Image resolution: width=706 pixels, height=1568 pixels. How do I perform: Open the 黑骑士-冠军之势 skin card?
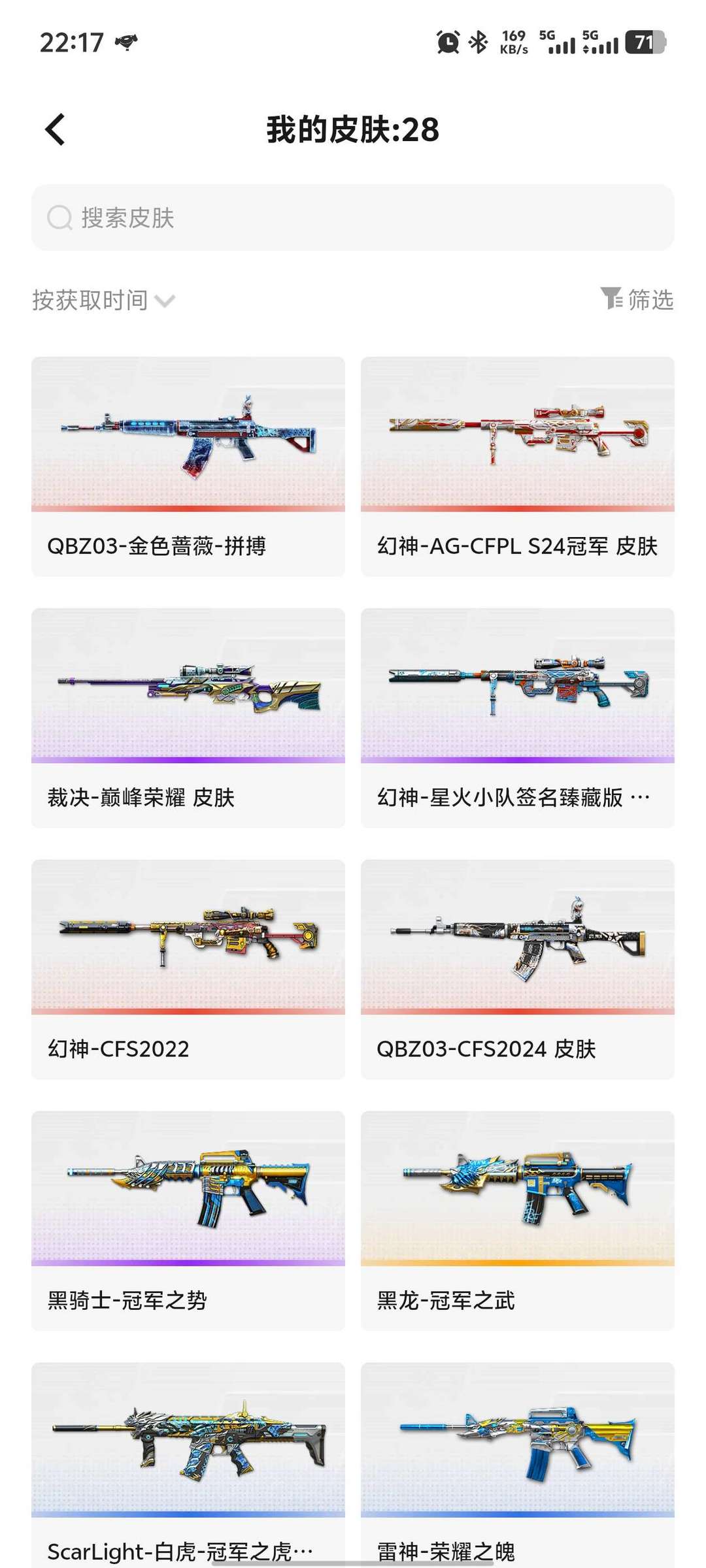tap(188, 1221)
